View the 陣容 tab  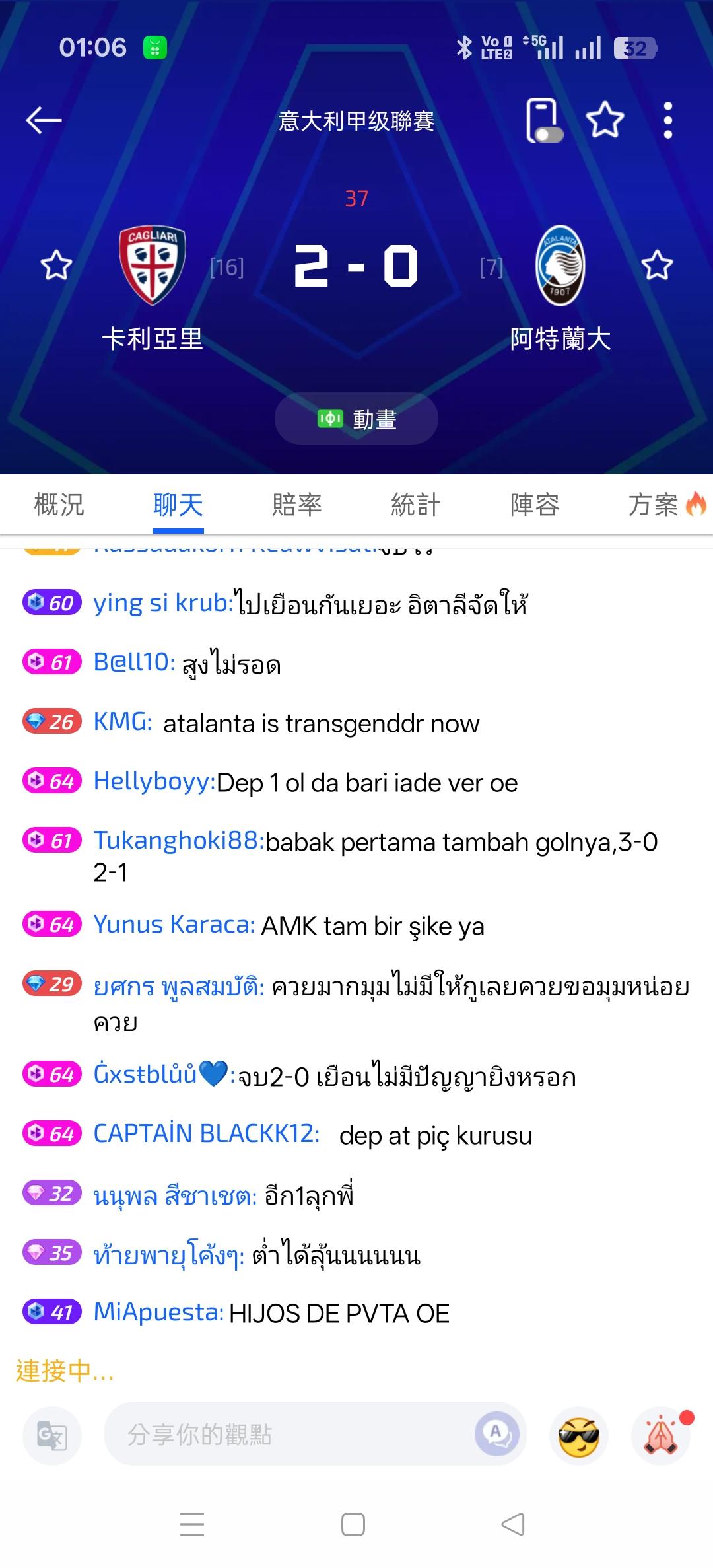pos(534,505)
